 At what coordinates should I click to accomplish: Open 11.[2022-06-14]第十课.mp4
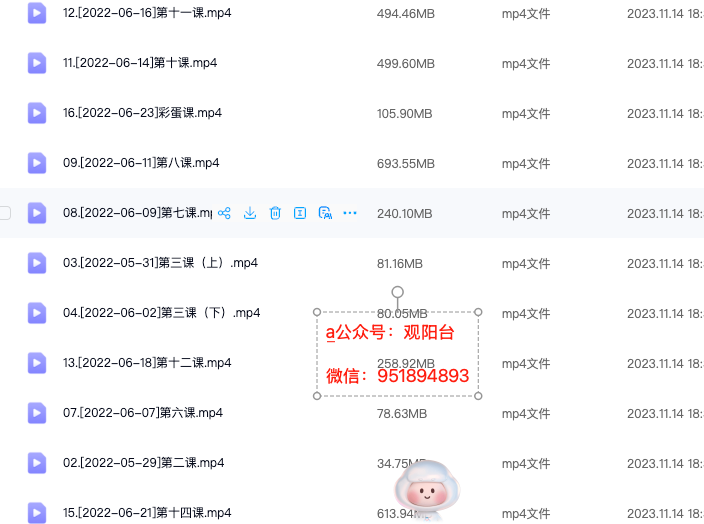click(139, 63)
